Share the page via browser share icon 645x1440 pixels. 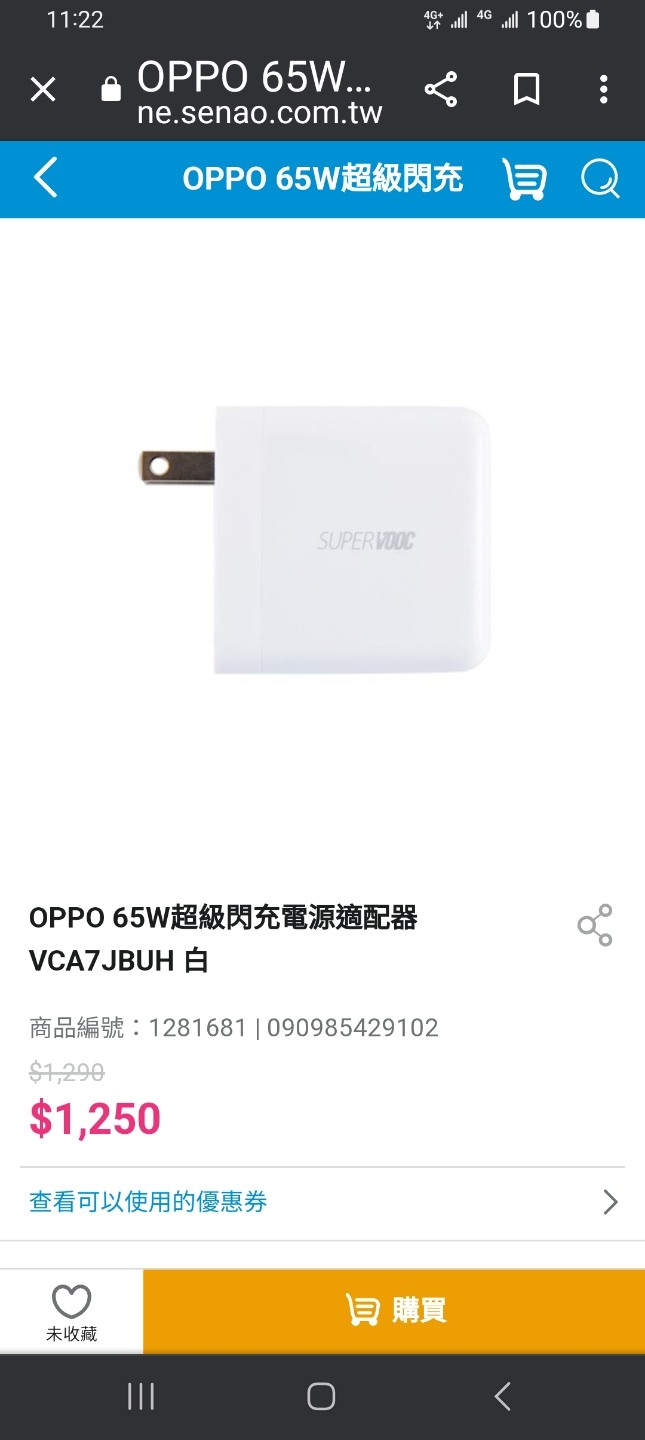click(440, 90)
